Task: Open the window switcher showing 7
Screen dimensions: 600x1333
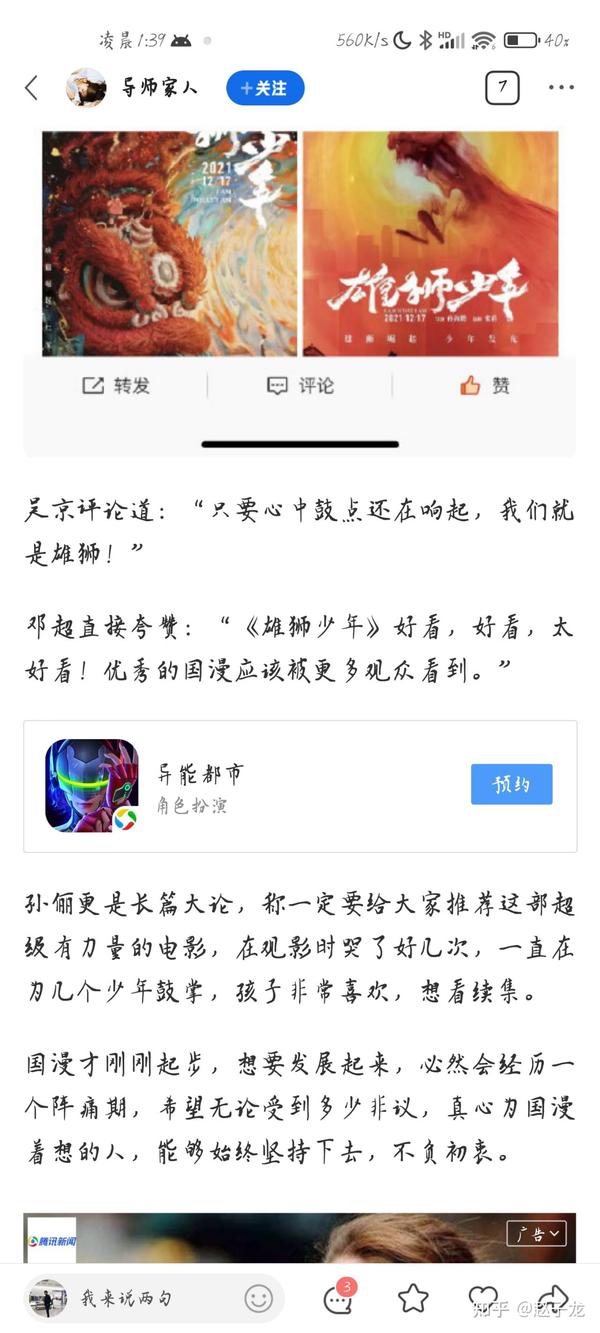Action: (502, 88)
